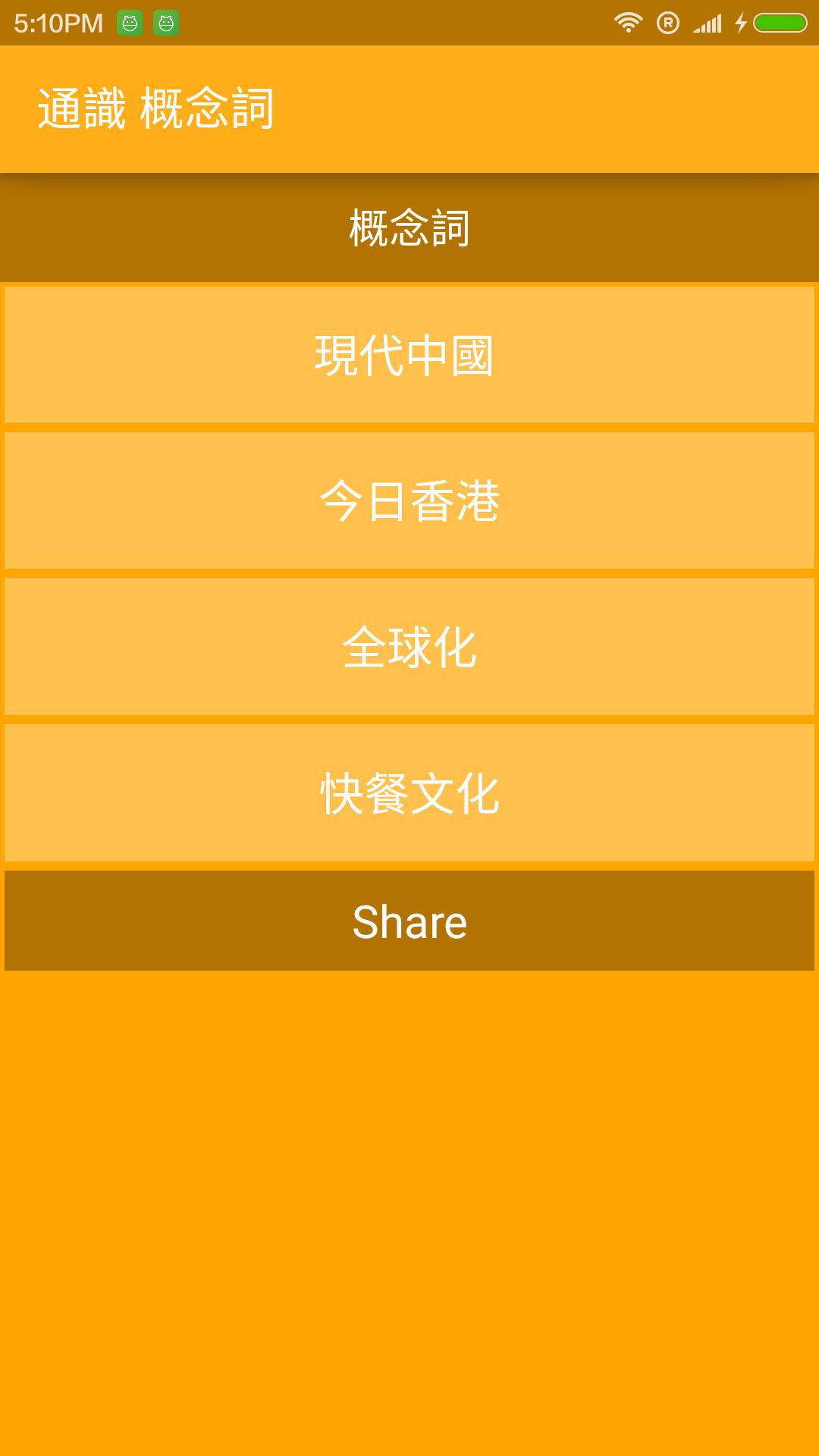Open the 現代中國 category
819x1456 pixels.
point(409,354)
